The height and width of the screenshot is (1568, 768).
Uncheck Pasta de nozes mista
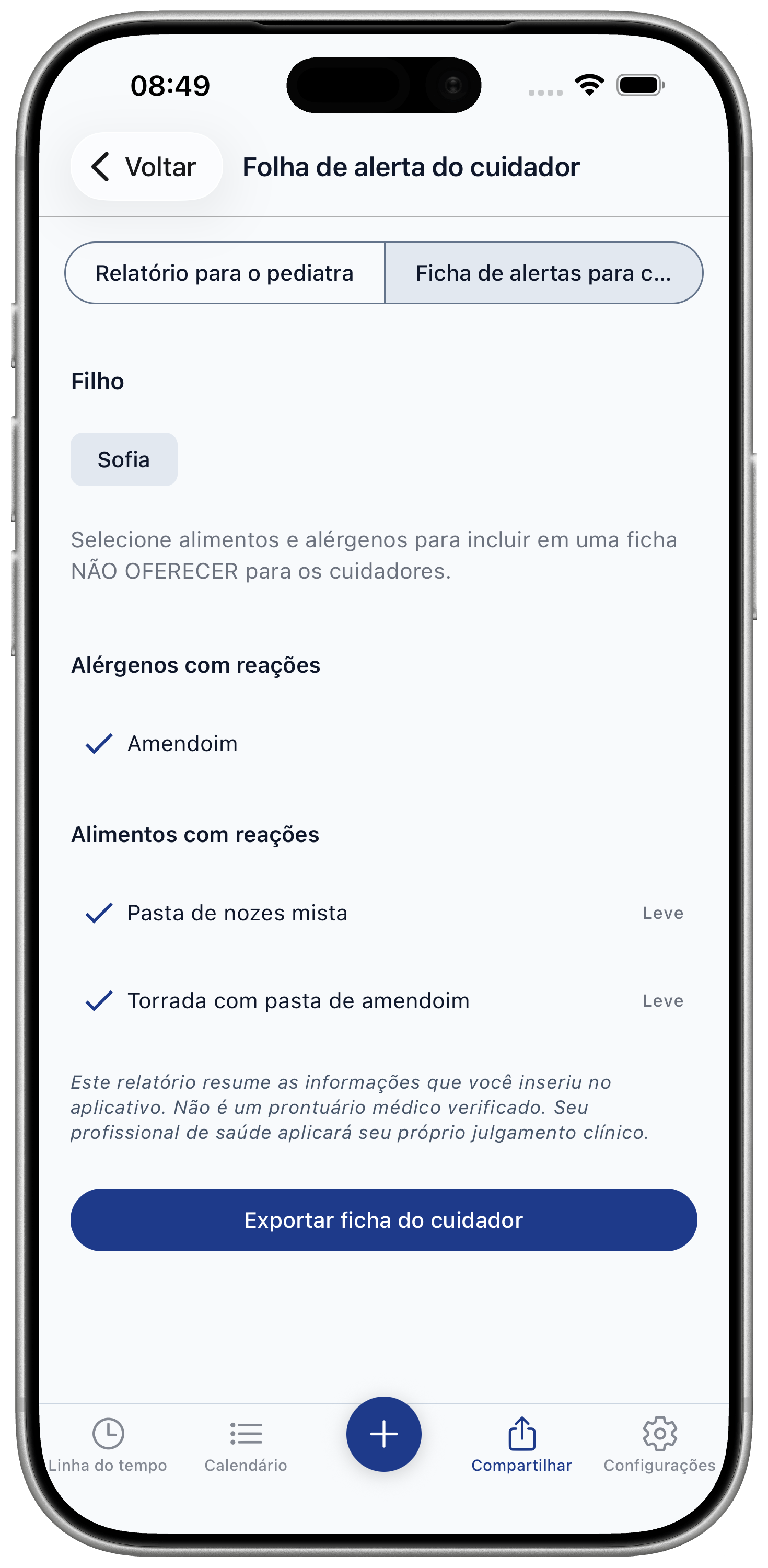point(383,913)
